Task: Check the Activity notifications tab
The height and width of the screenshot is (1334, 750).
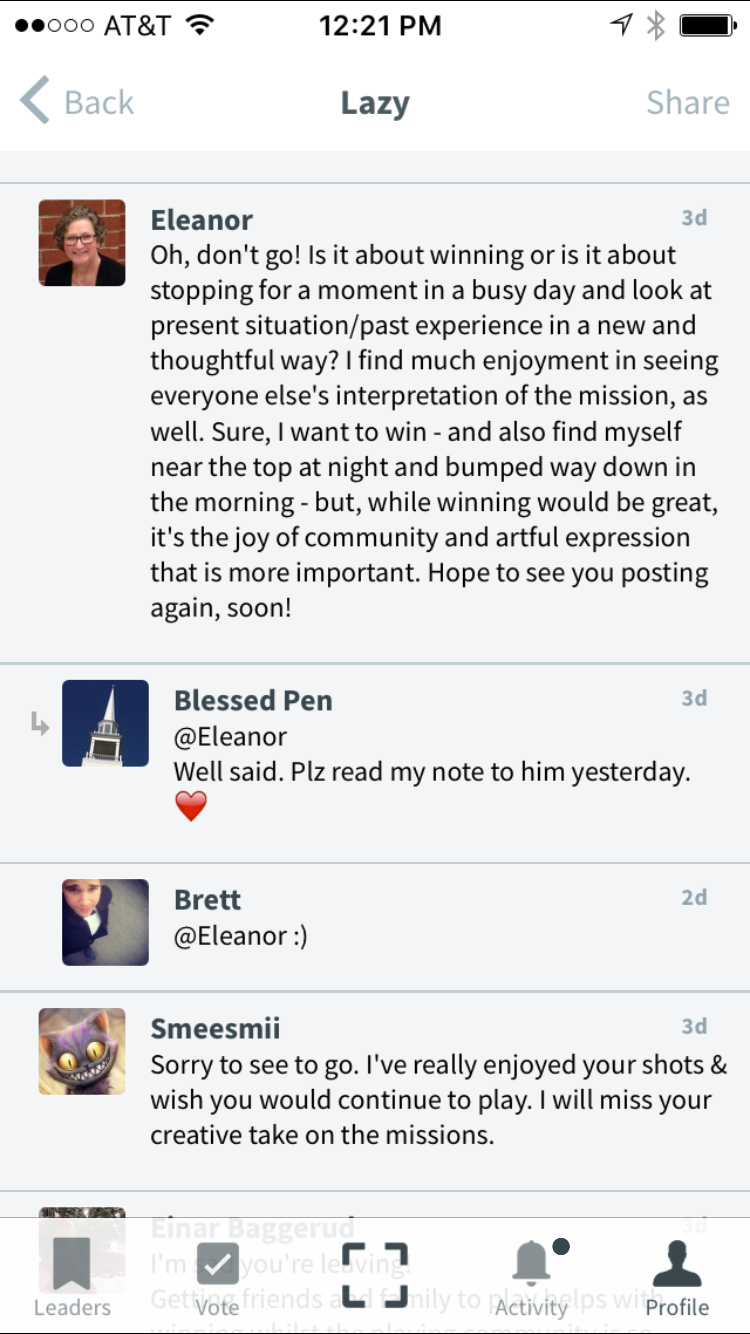Action: point(533,1277)
